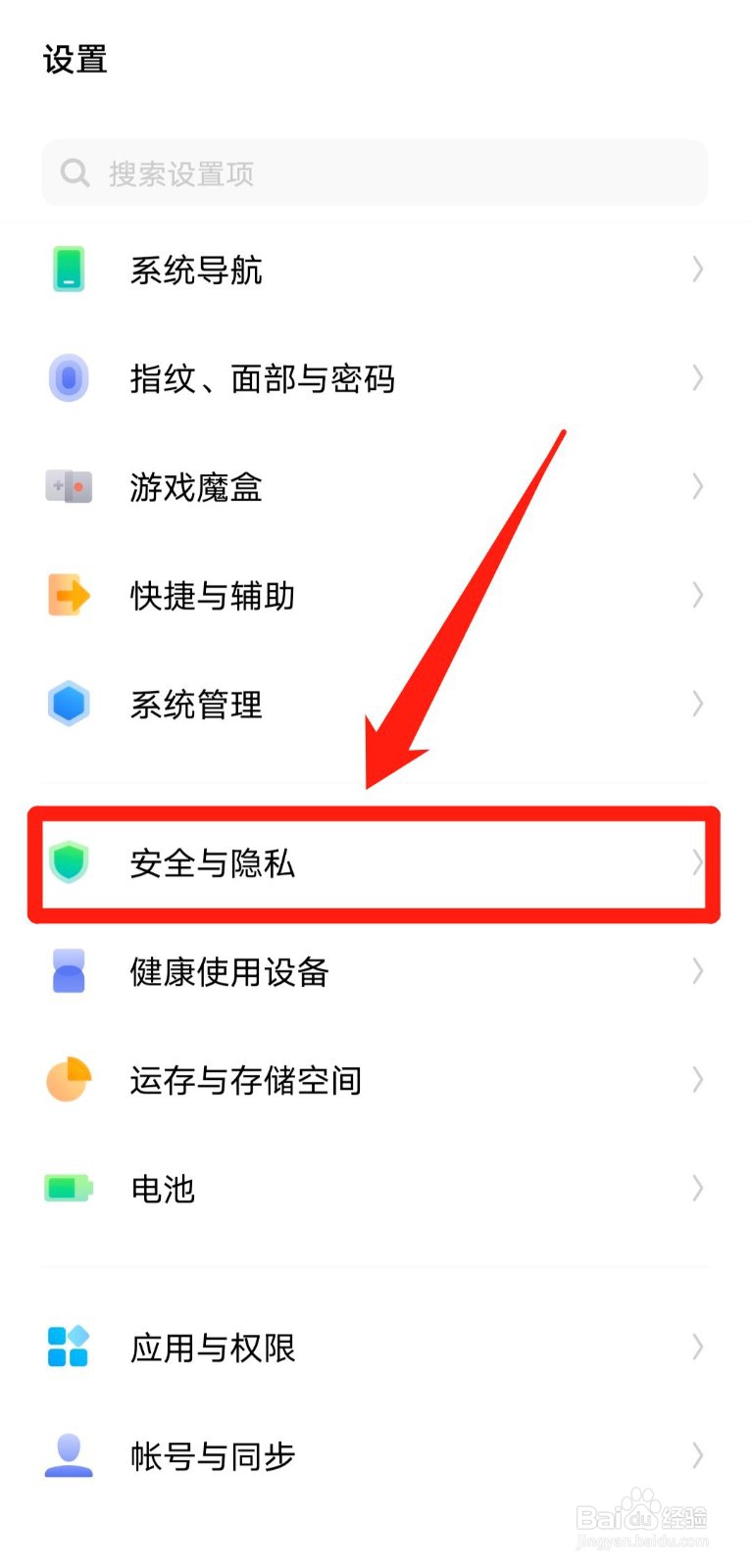Tap the 系统导航 navigation icon
The image size is (752, 1568).
[x=67, y=269]
